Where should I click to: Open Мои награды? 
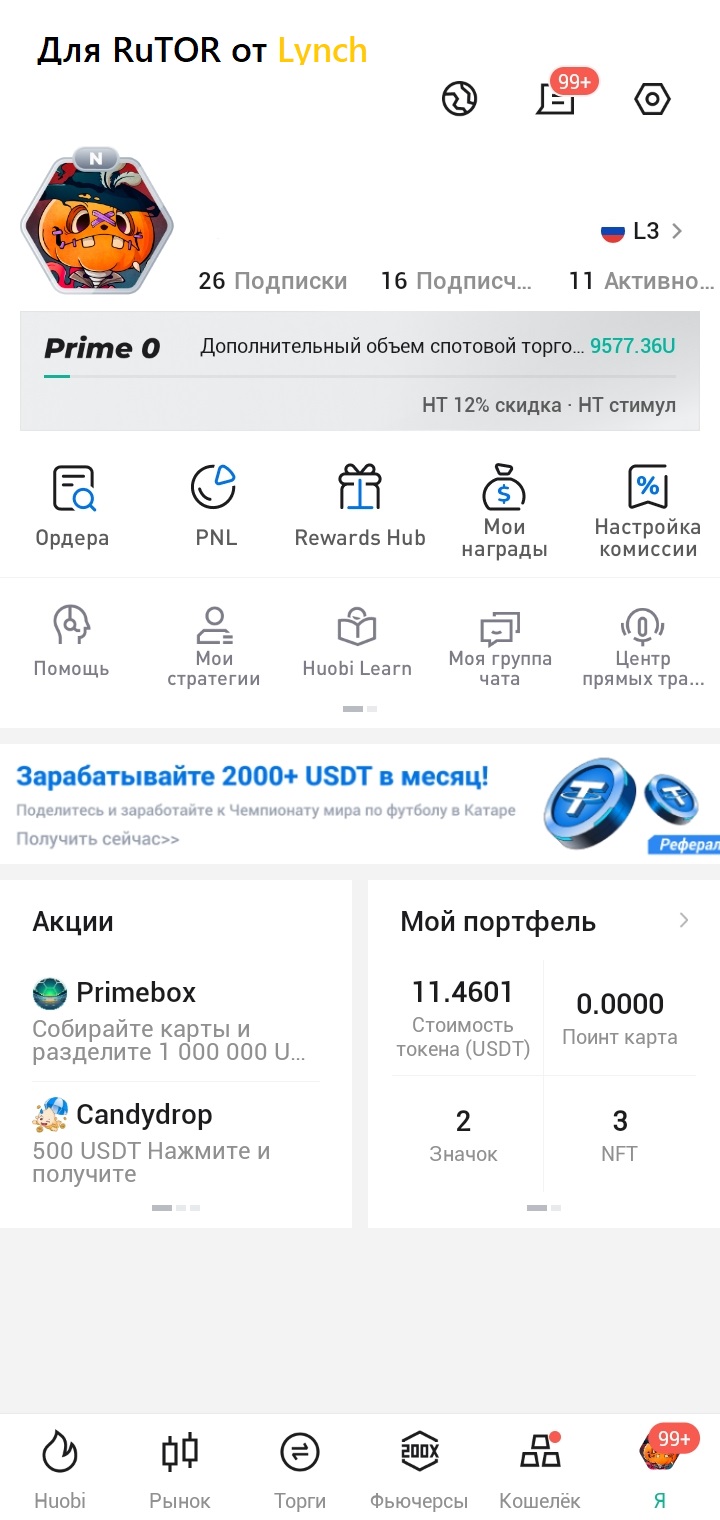pyautogui.click(x=504, y=510)
